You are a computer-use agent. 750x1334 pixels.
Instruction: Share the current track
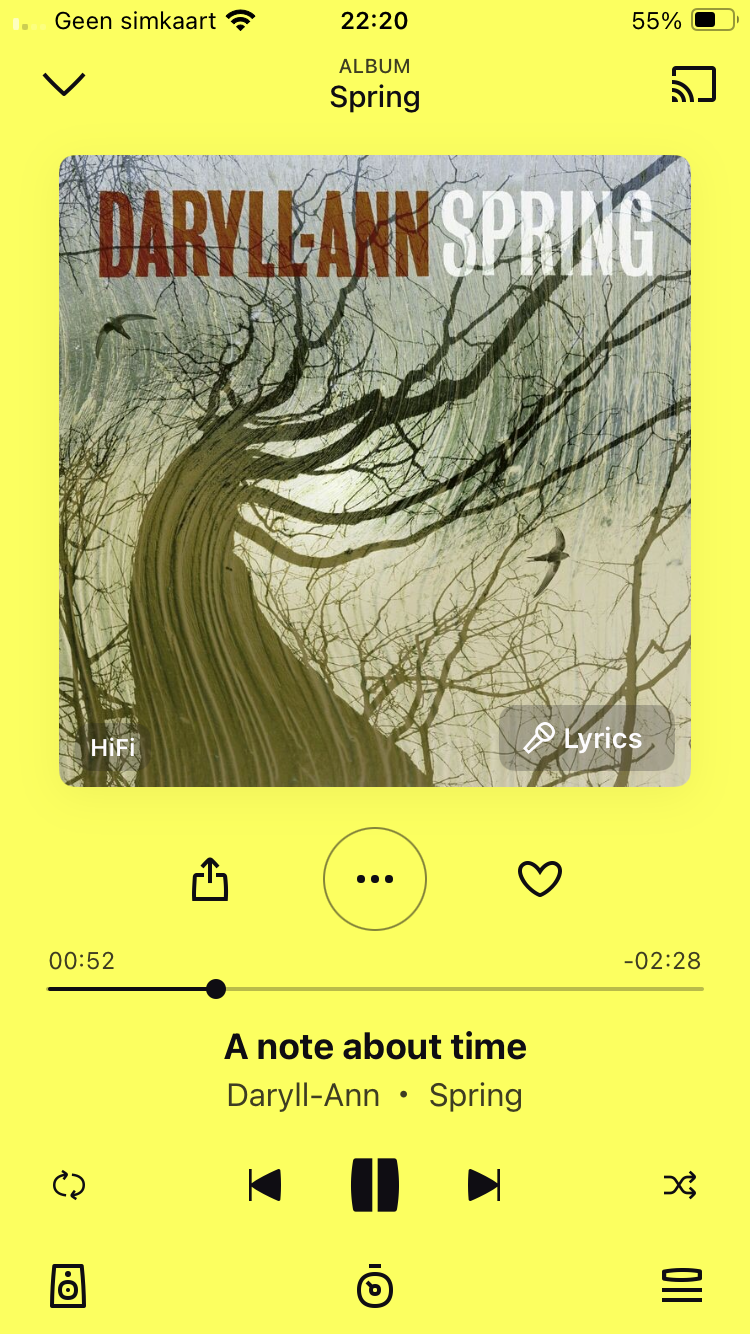pos(210,879)
